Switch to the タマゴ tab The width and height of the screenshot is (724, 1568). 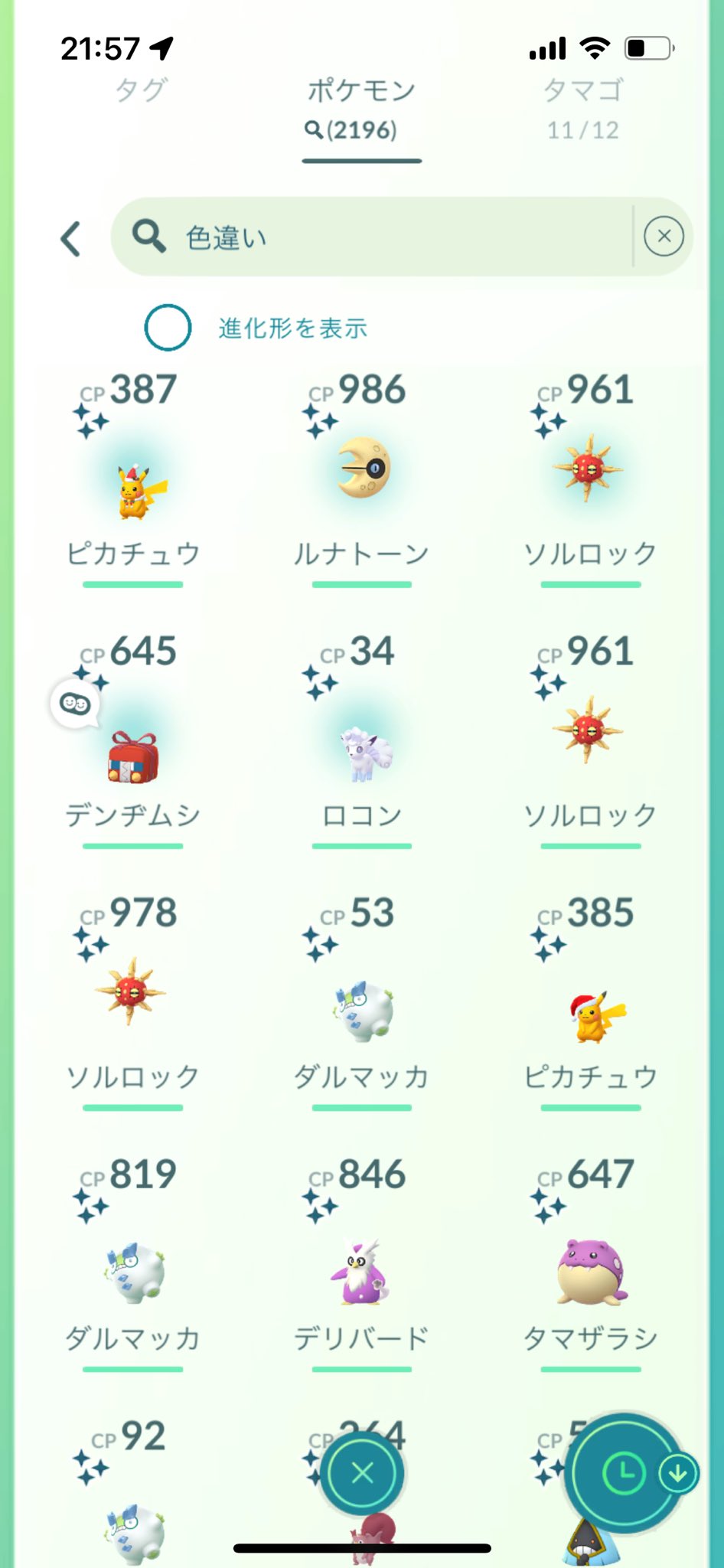582,109
